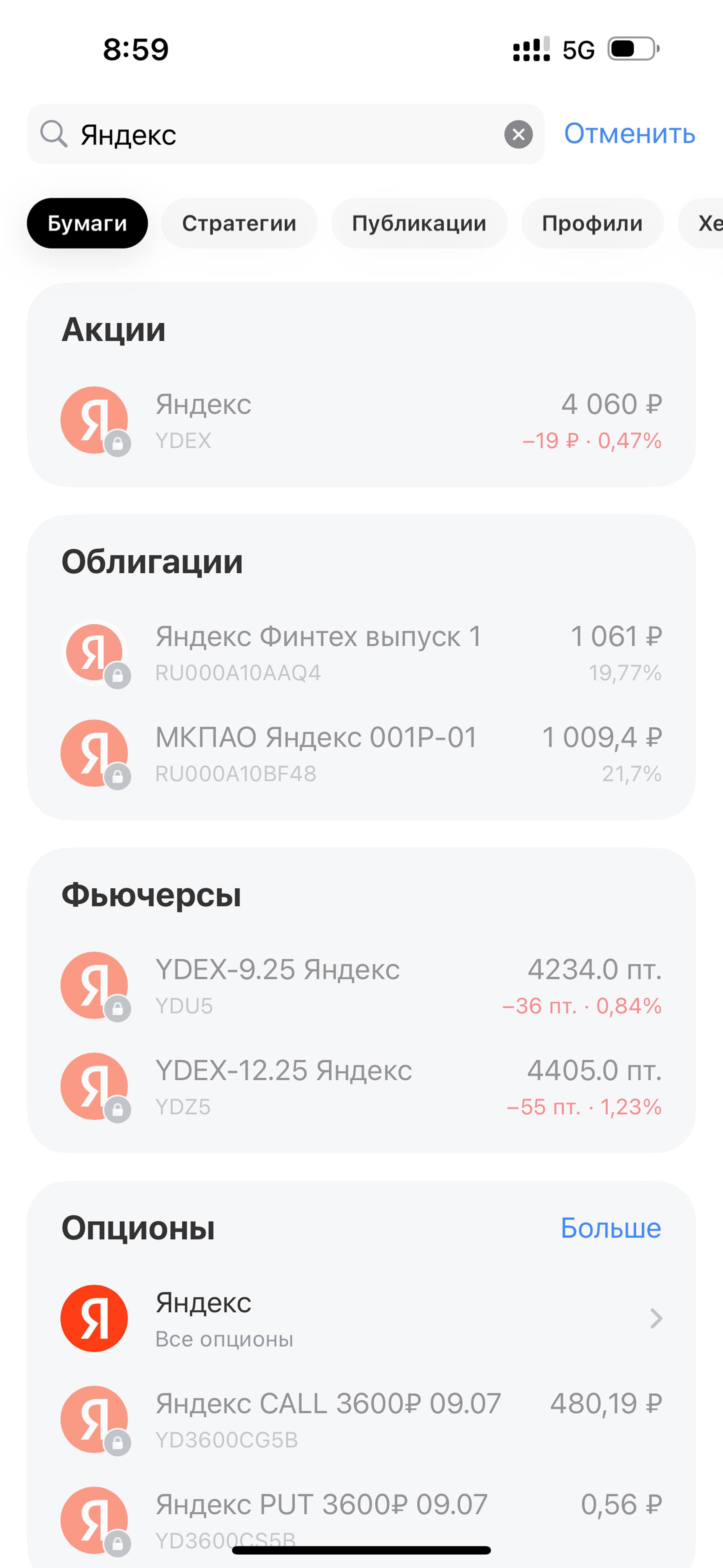The height and width of the screenshot is (1568, 723).
Task: Show more options via Больше
Action: coord(610,1228)
